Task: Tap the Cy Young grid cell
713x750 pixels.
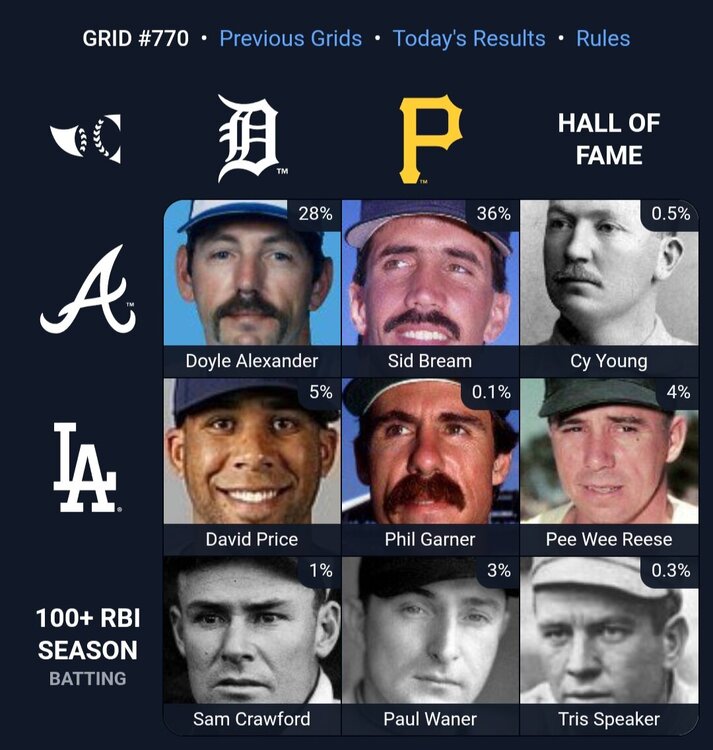Action: [x=608, y=288]
